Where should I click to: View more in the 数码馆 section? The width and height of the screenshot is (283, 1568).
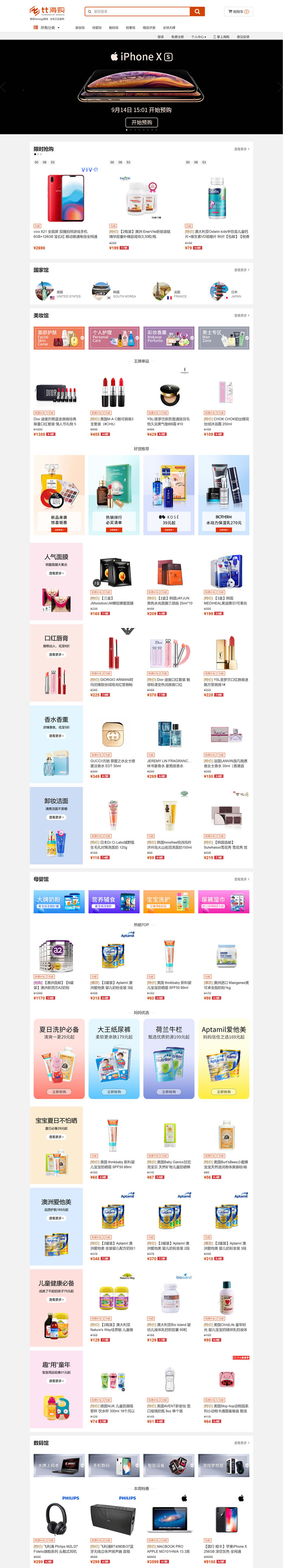241,1442
